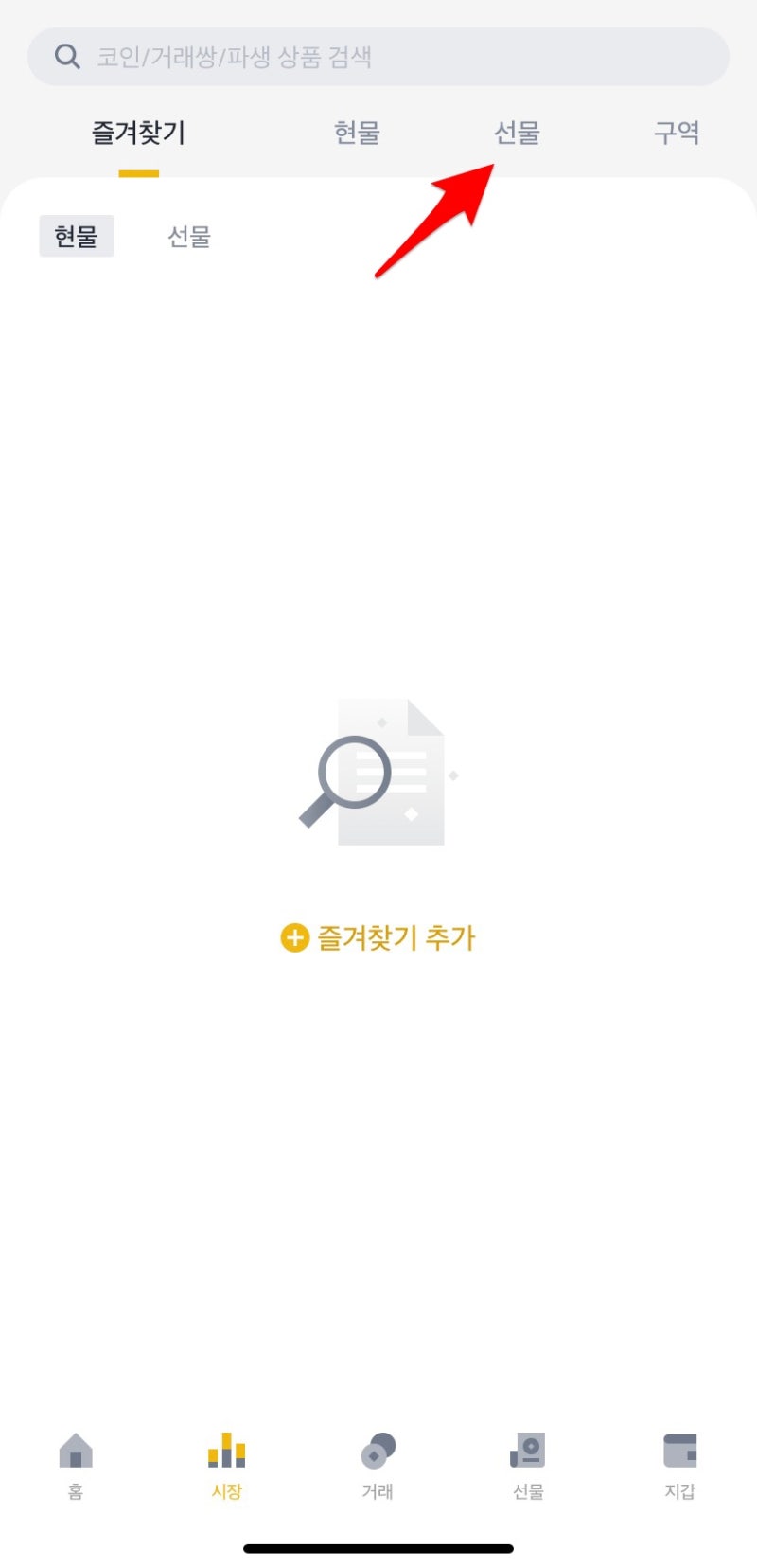Image resolution: width=757 pixels, height=1568 pixels.
Task: Open 선물 in bottom navigation
Action: click(528, 1466)
